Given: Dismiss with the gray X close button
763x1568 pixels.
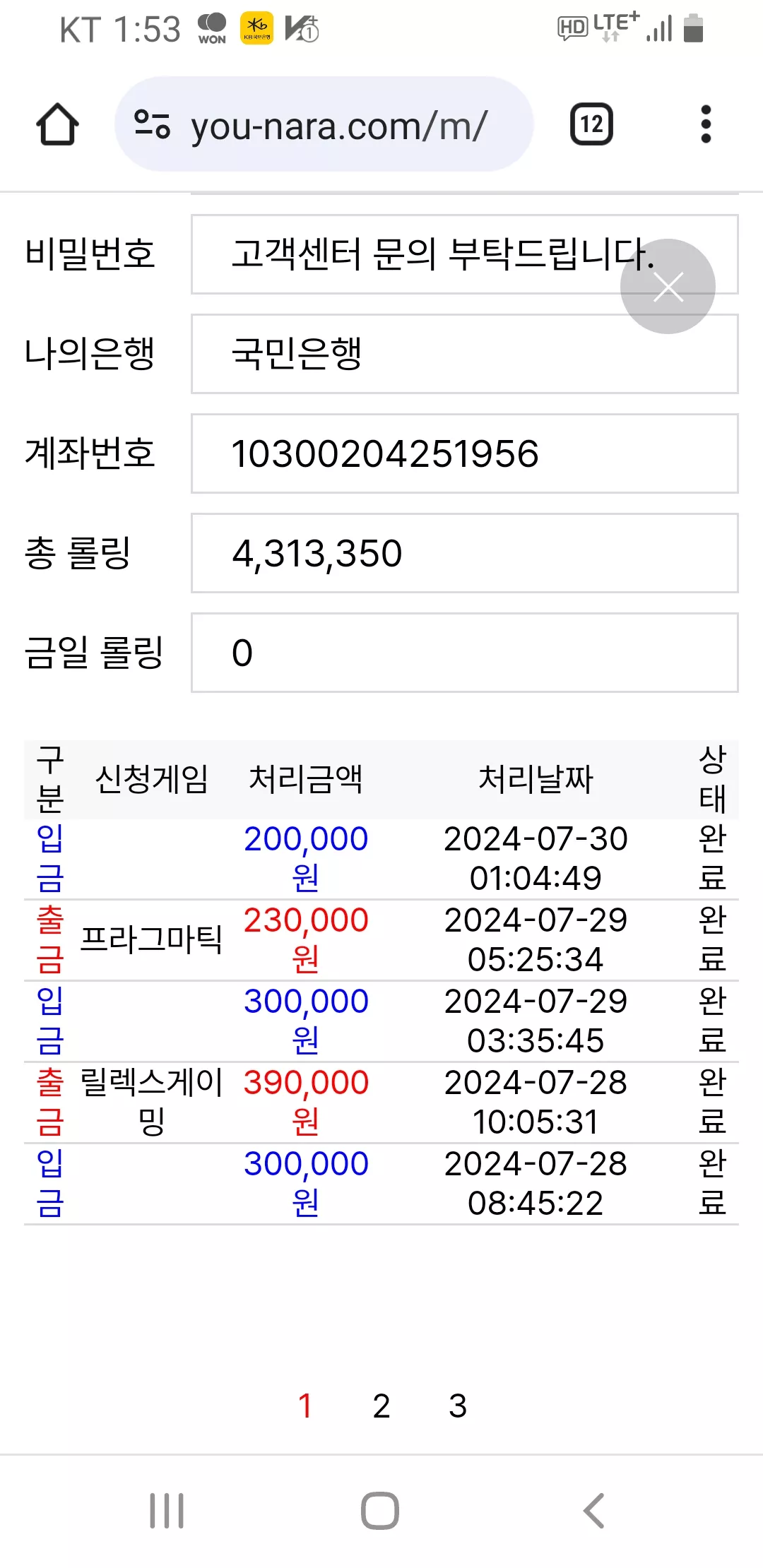Looking at the screenshot, I should coord(668,286).
